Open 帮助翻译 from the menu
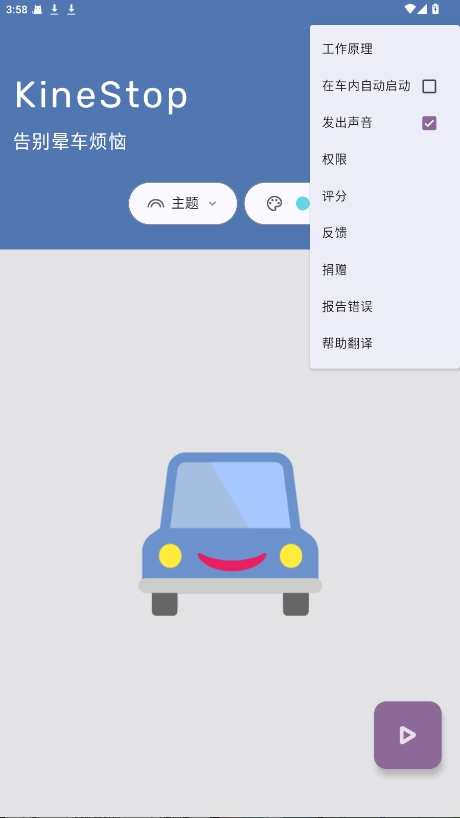The height and width of the screenshot is (818, 460). pos(384,344)
